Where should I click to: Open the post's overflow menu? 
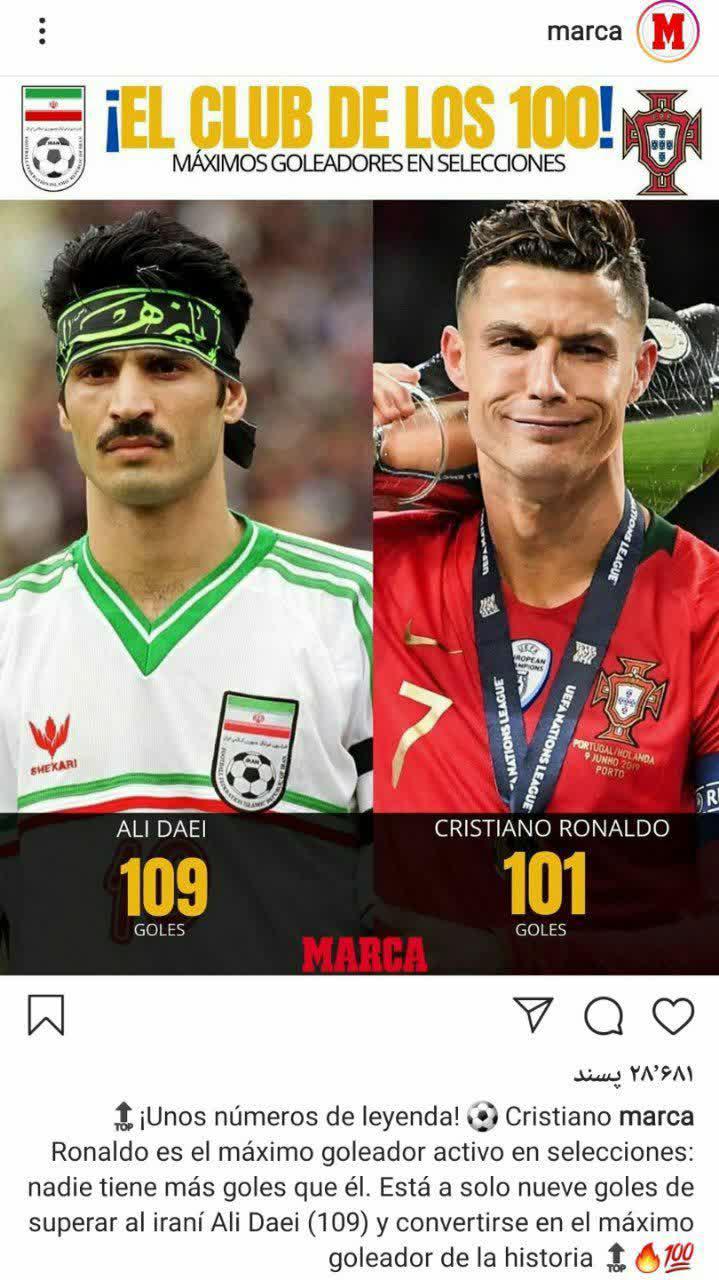[41, 32]
